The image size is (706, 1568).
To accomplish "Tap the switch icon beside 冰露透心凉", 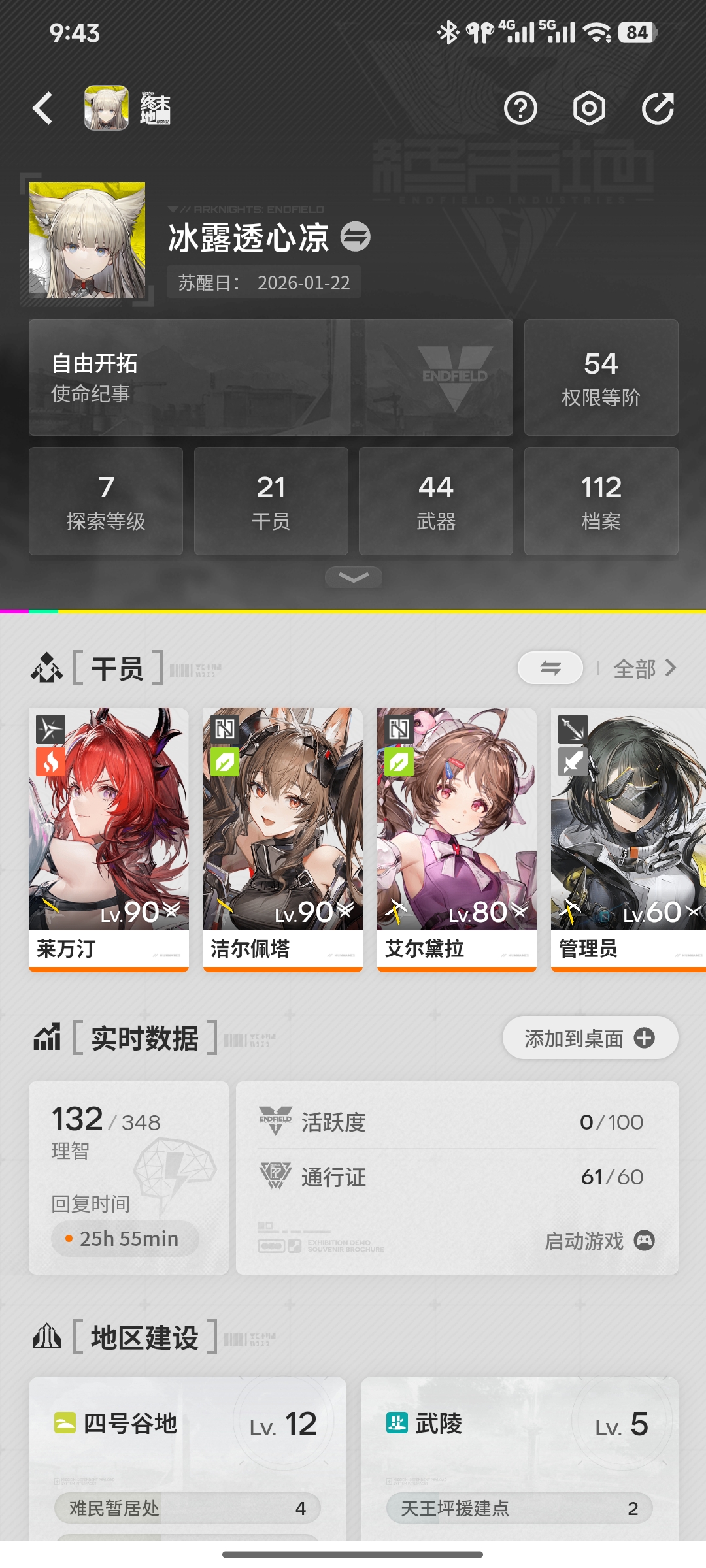I will click(356, 237).
